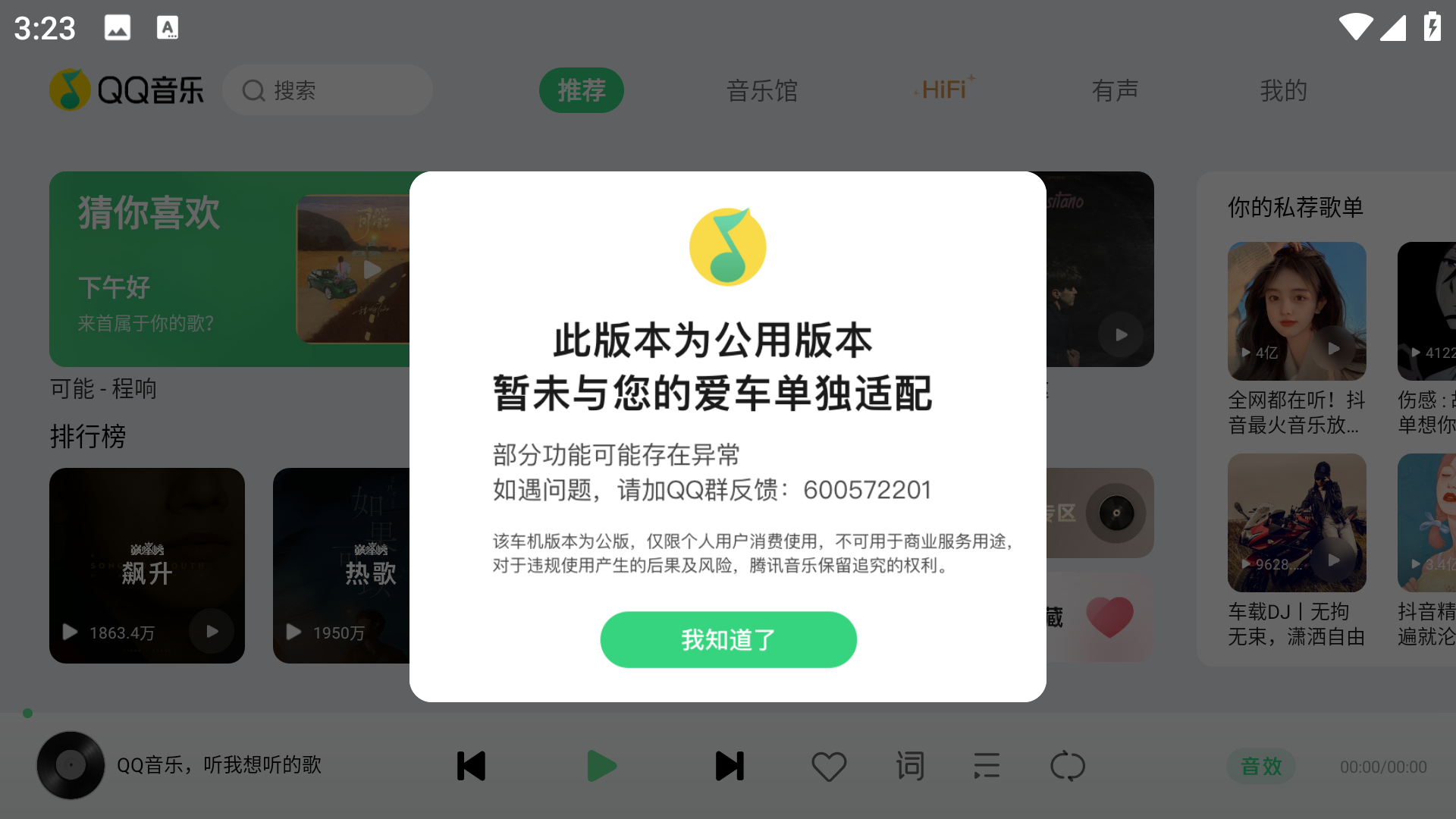Skip to the next track

730,766
